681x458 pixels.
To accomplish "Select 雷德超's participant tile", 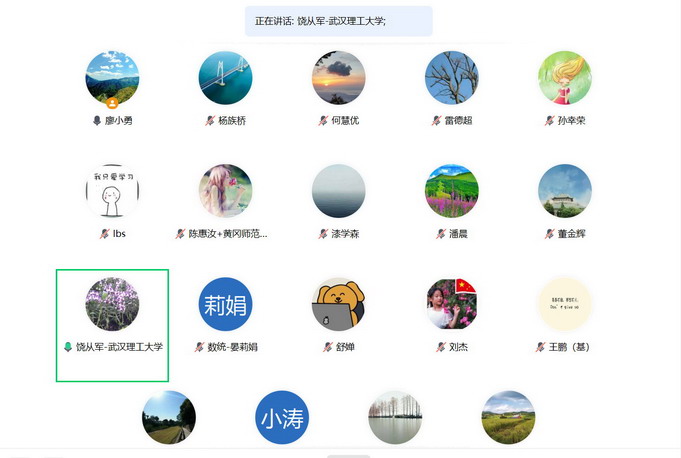I will click(x=451, y=78).
